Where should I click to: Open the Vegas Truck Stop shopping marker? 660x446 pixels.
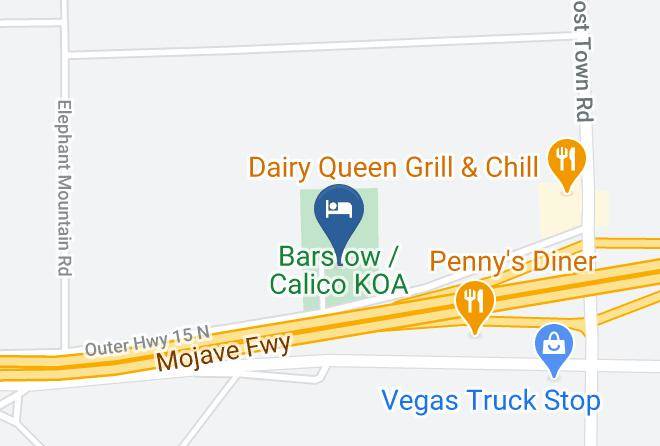coord(554,348)
